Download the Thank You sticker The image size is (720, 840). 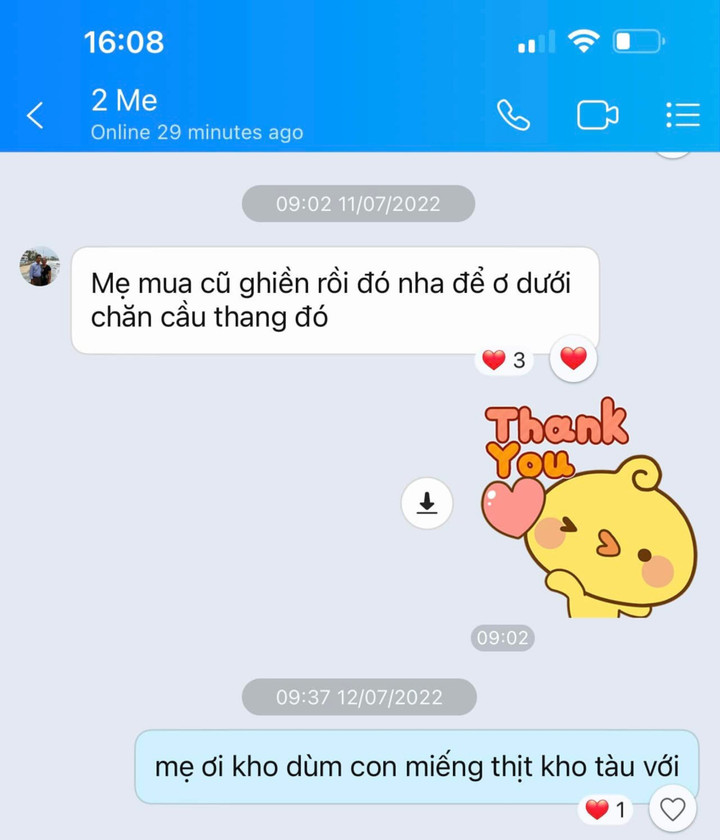coord(427,503)
